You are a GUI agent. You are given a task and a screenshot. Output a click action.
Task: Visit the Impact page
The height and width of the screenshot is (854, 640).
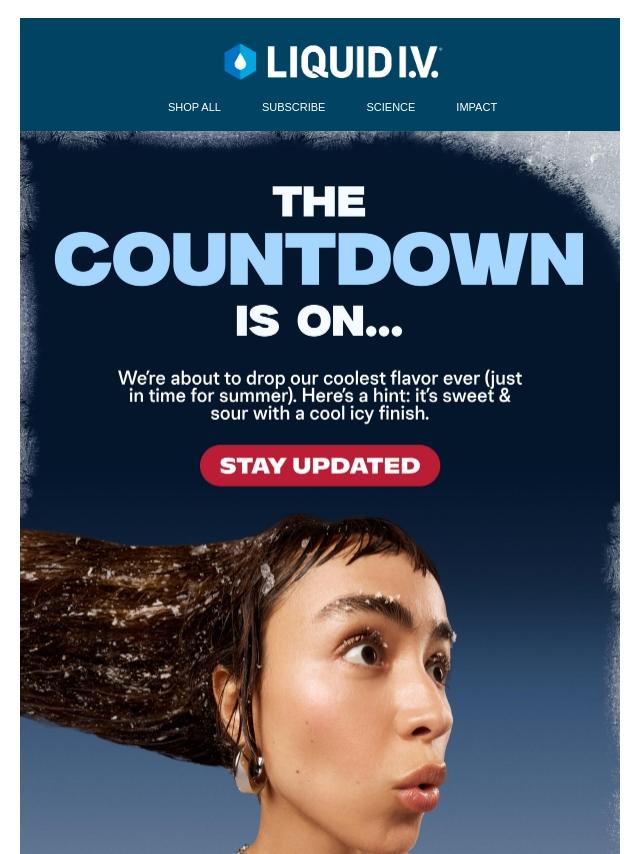point(476,107)
